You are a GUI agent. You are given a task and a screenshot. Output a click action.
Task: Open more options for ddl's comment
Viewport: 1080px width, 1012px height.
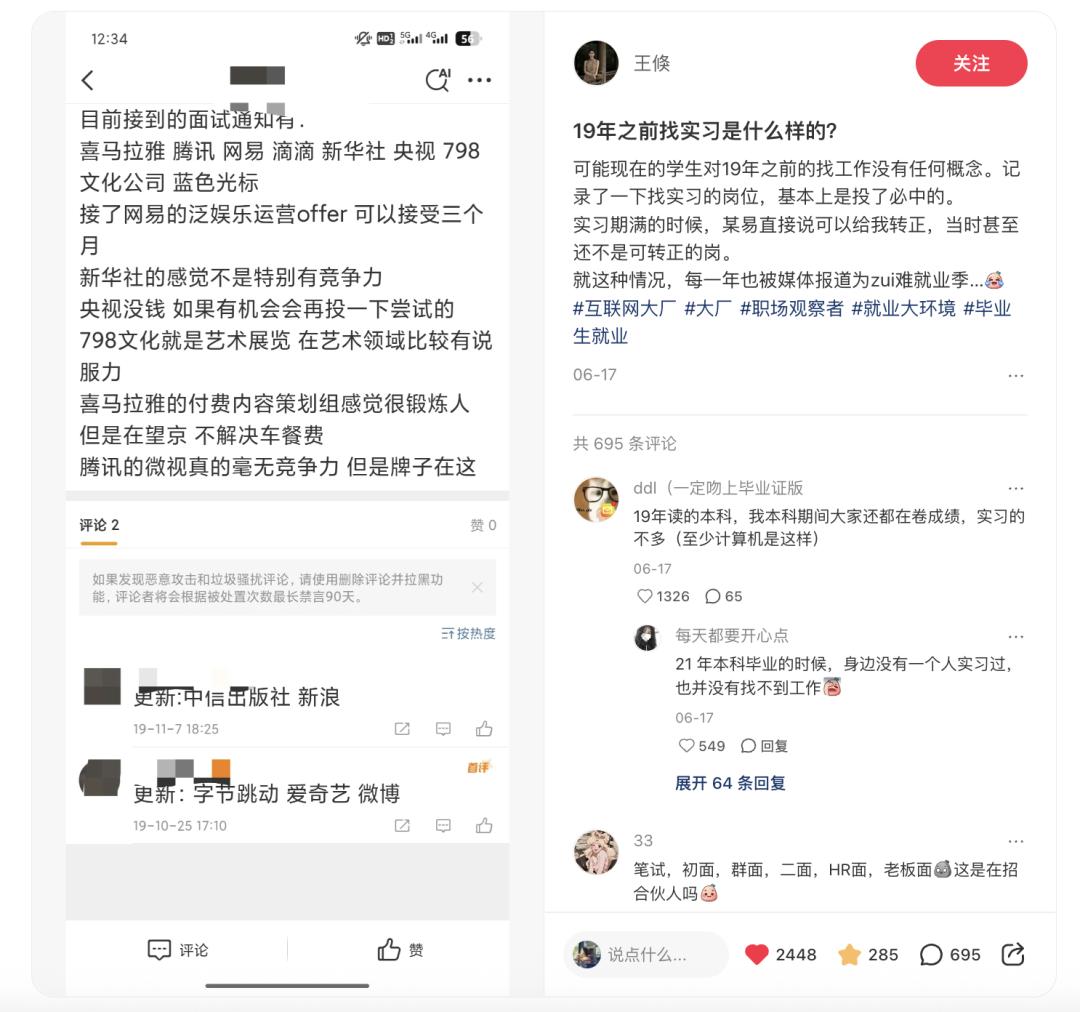pos(1015,489)
